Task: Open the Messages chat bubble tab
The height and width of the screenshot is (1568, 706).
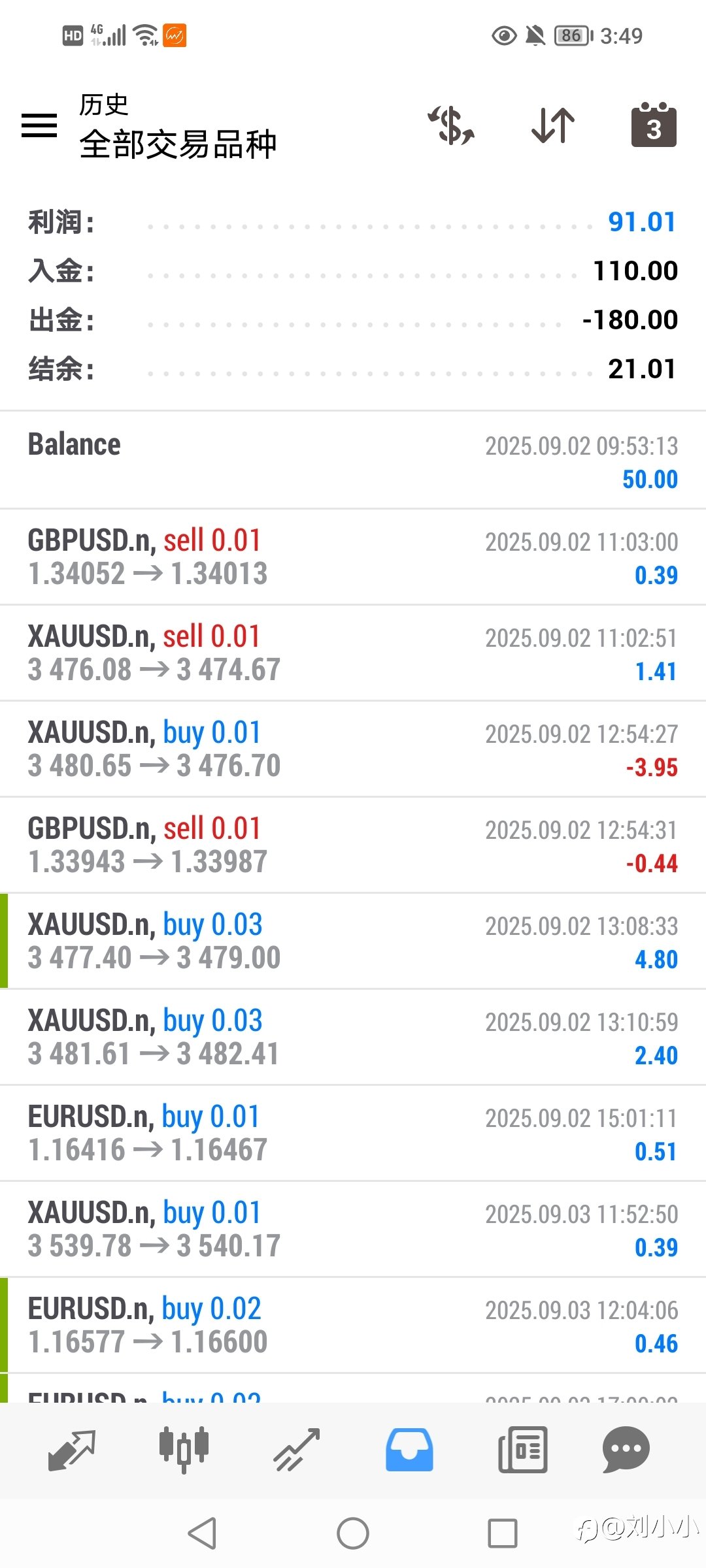Action: [626, 1450]
